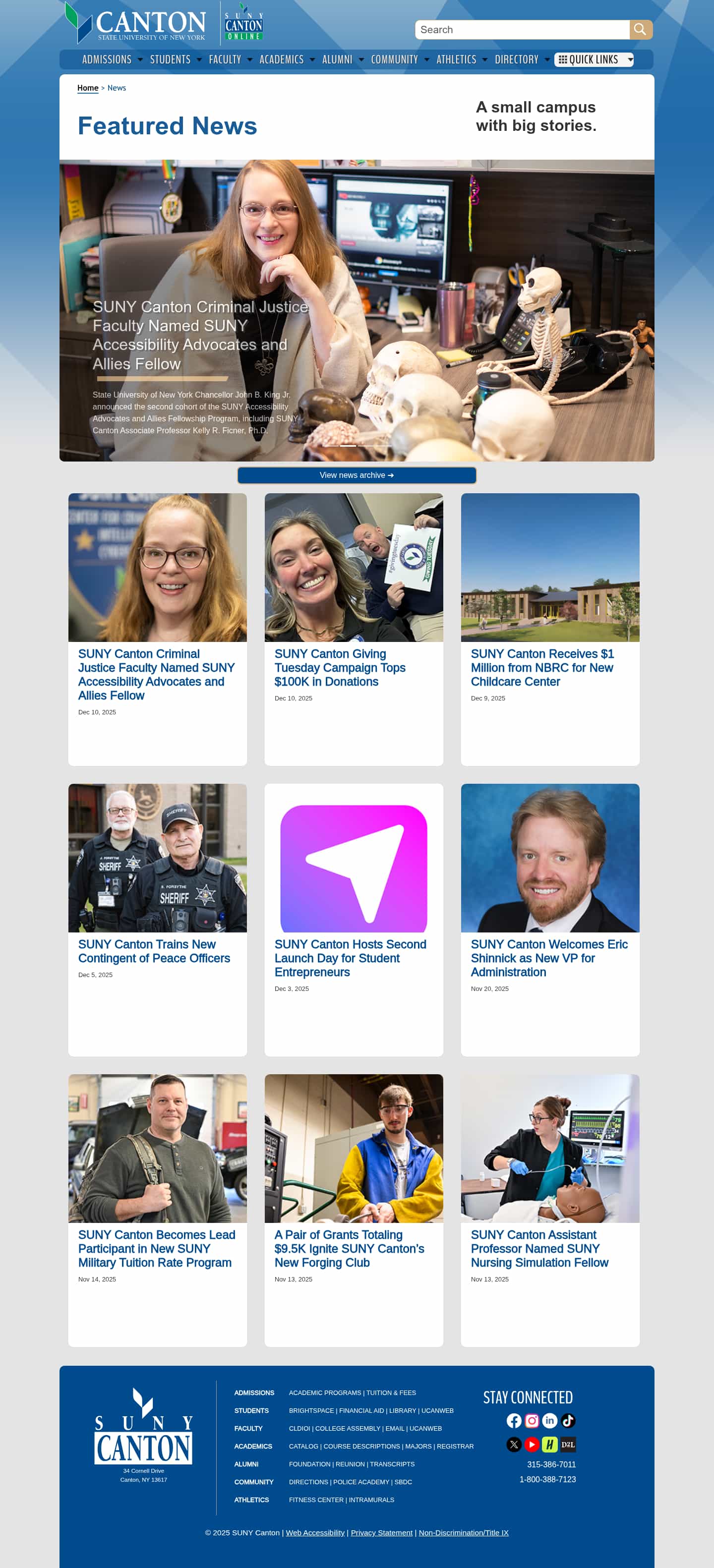Click the SUNY Canton Online logo

(x=243, y=22)
